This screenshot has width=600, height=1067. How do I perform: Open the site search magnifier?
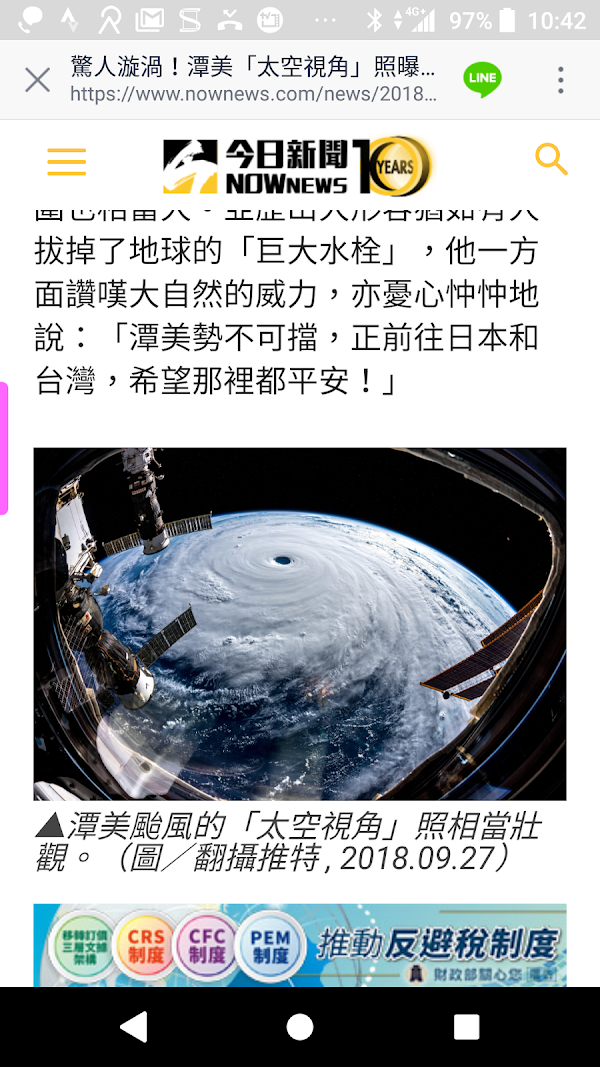pyautogui.click(x=551, y=159)
